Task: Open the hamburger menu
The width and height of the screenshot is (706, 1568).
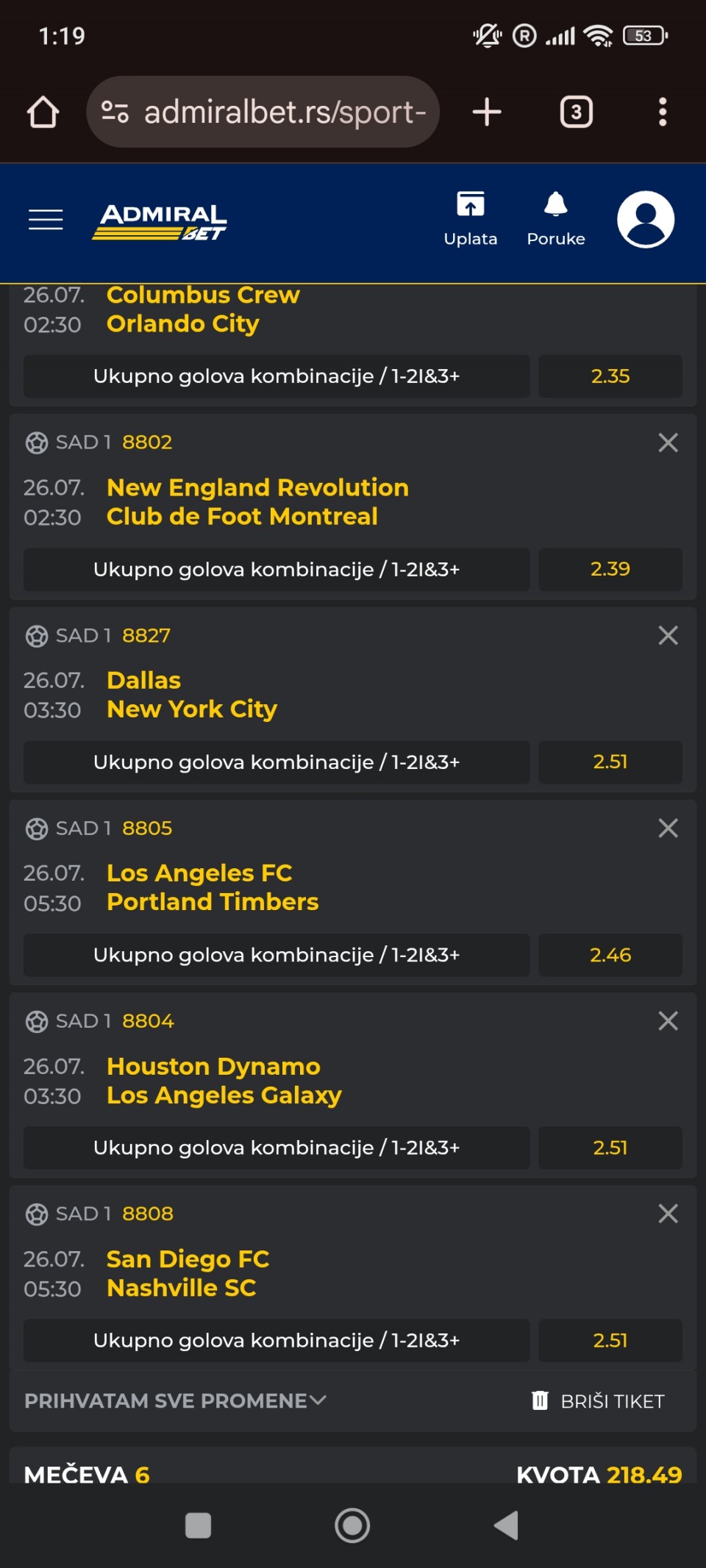Action: pos(46,219)
